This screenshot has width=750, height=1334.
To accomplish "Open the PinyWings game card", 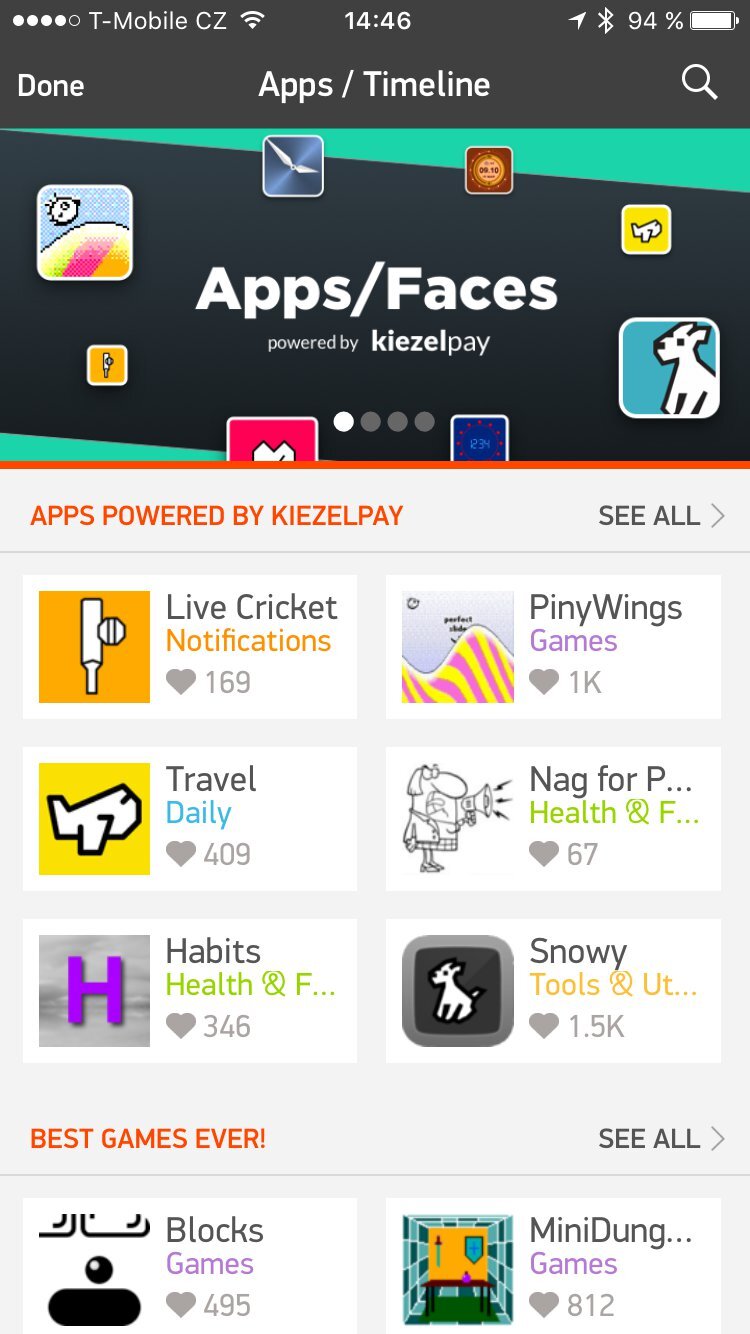I will (553, 646).
